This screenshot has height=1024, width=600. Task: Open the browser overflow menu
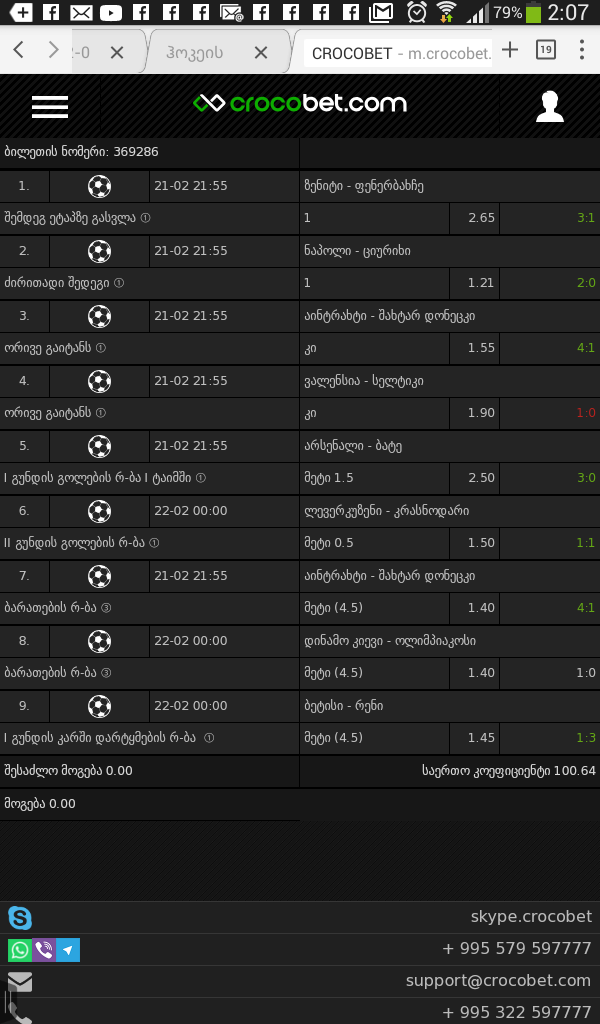click(582, 50)
